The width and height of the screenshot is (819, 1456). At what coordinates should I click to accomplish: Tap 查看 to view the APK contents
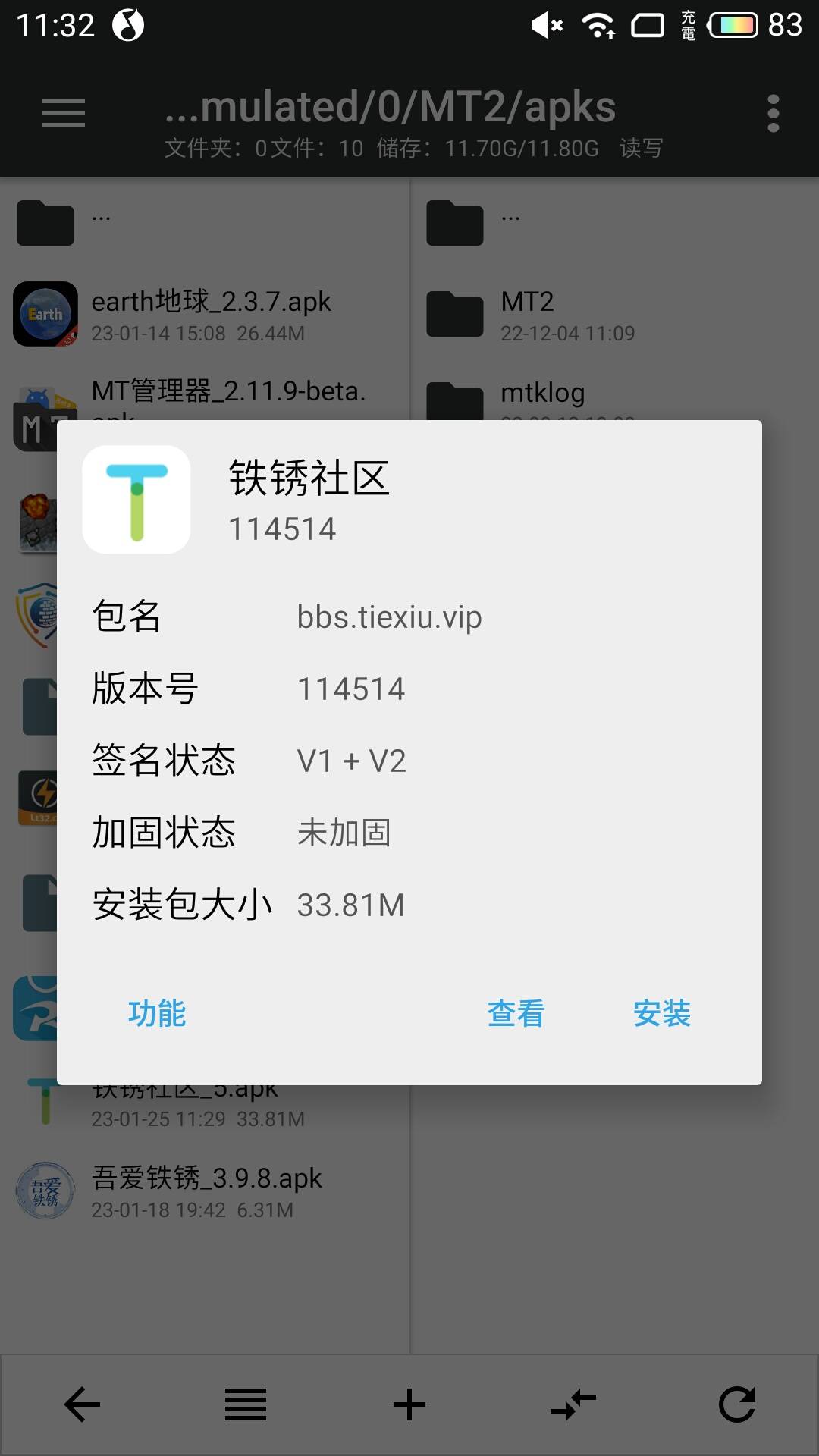click(x=516, y=1013)
